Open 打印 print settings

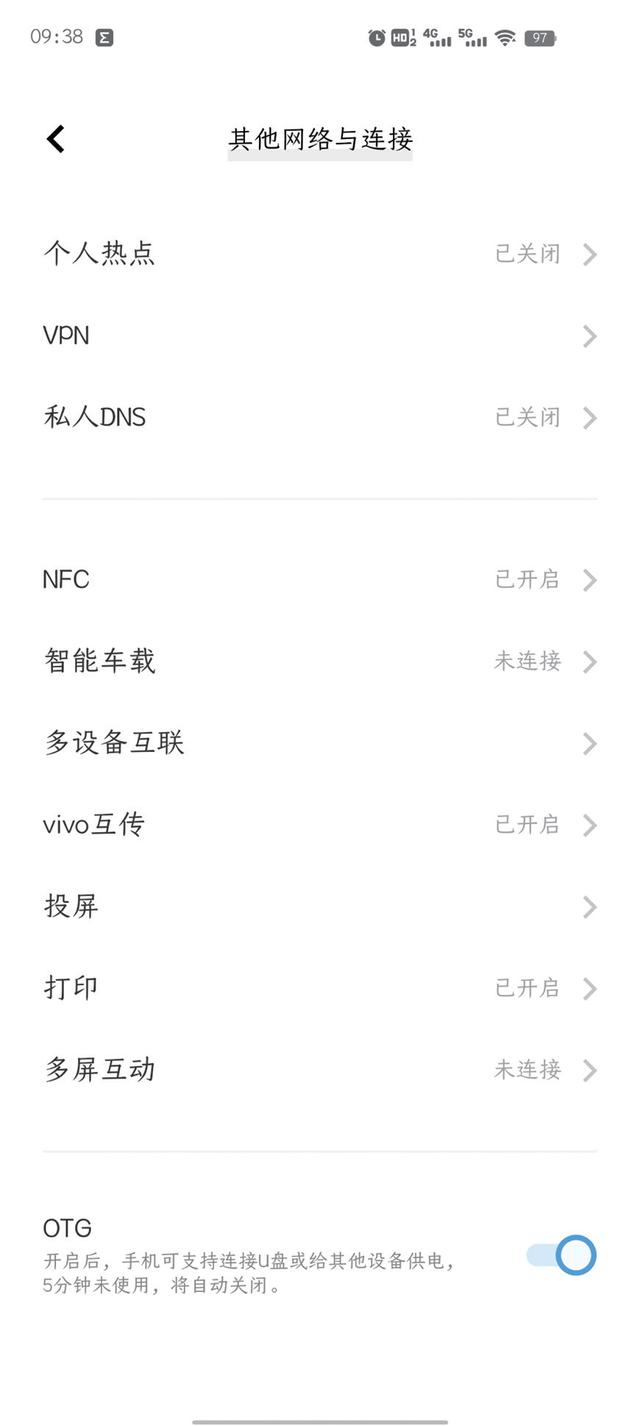click(320, 988)
